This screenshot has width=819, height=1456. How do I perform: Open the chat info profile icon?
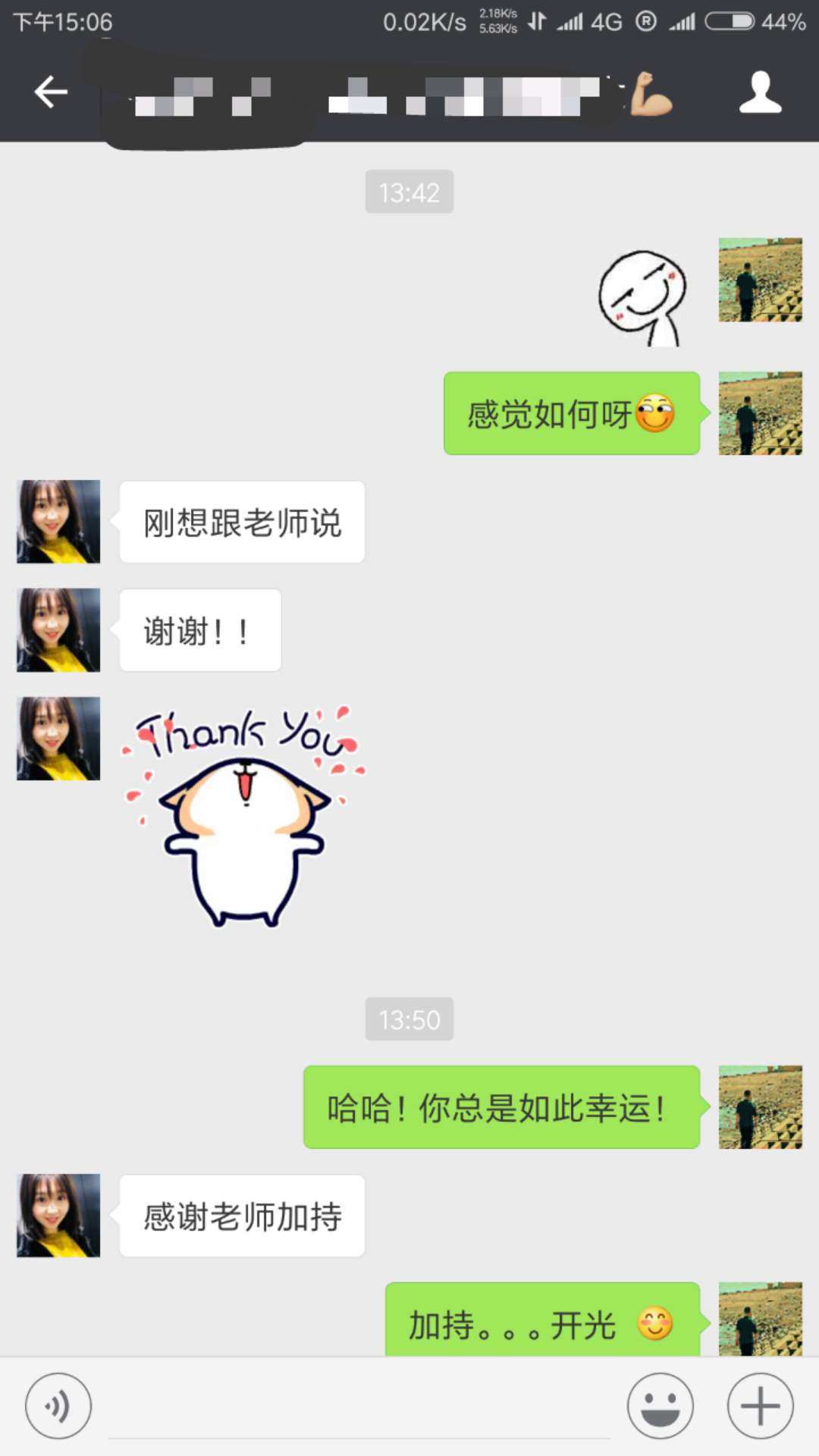[760, 93]
